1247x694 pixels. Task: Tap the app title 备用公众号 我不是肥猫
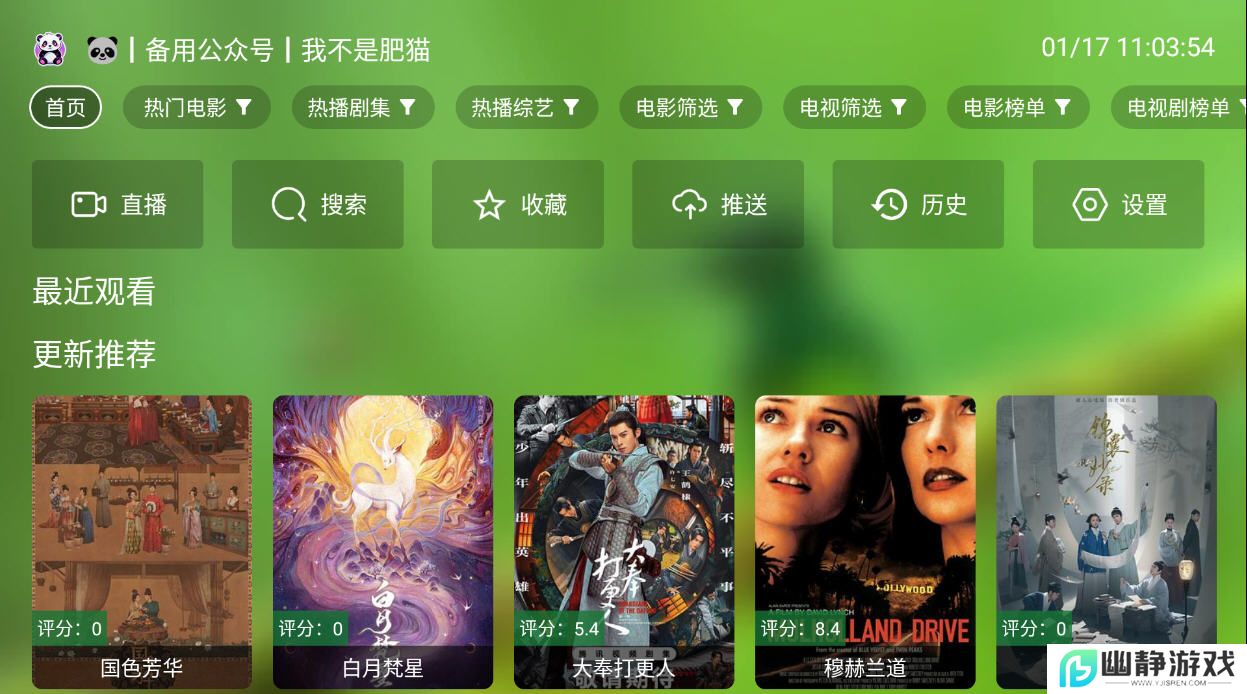click(x=288, y=50)
